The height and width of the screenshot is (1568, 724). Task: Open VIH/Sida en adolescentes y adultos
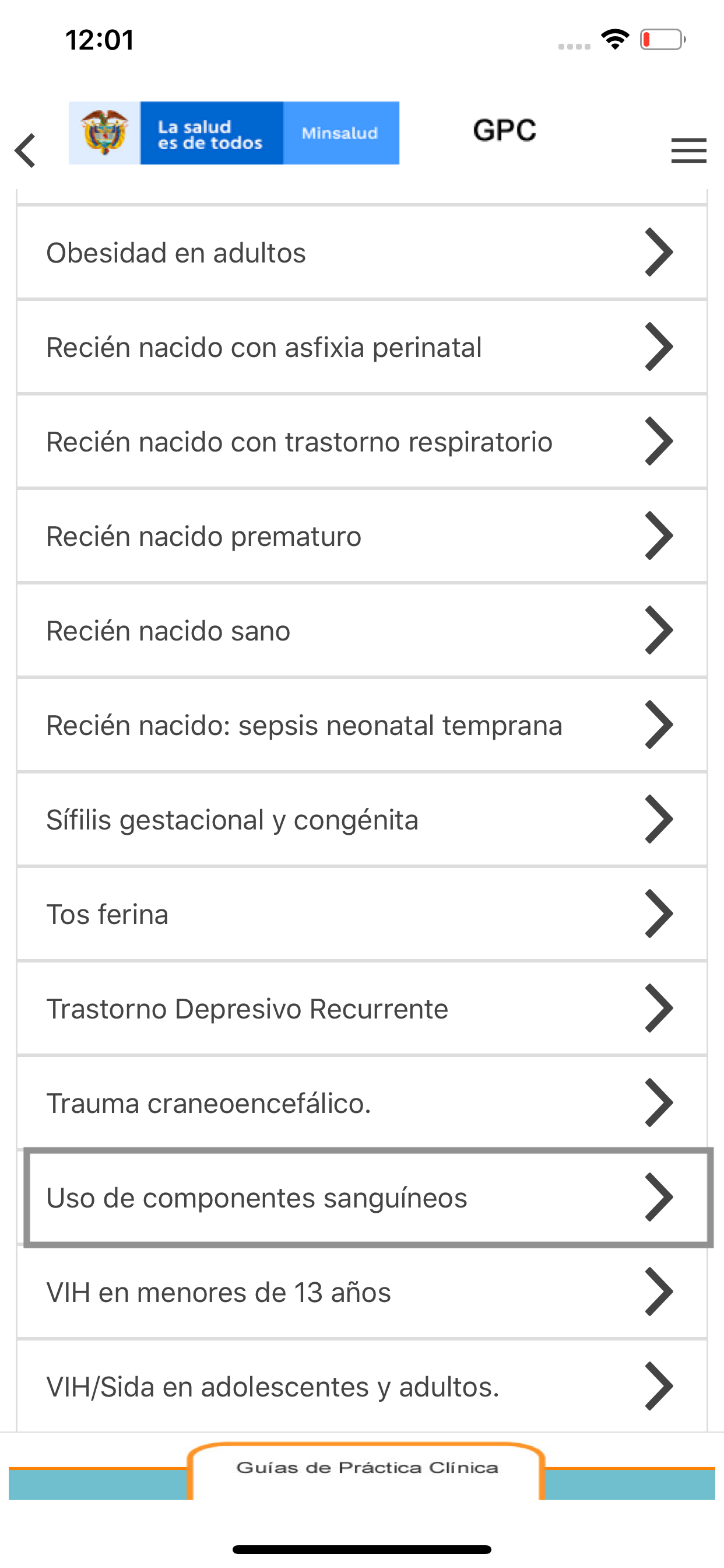coord(361,1386)
